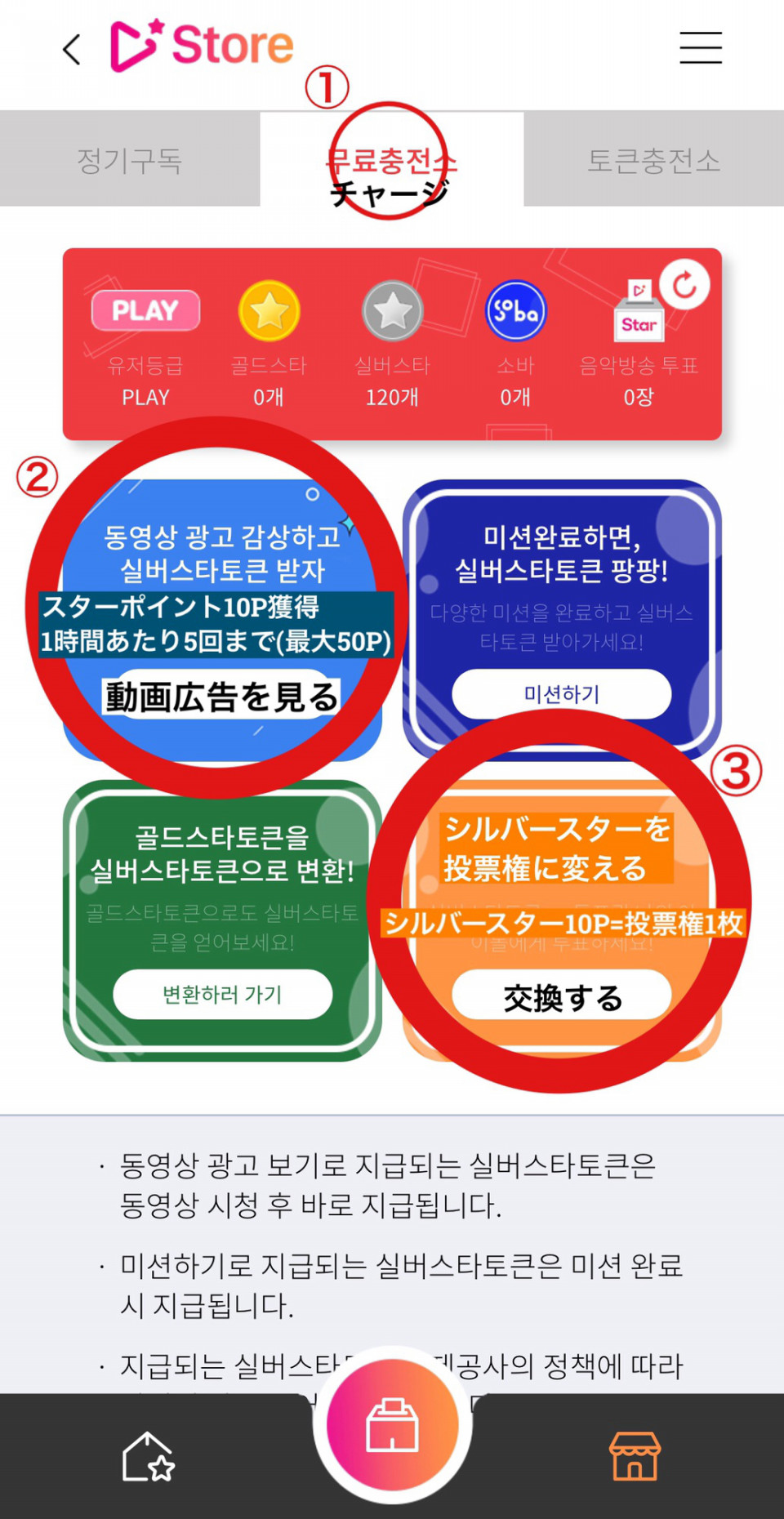784x1519 pixels.
Task: Switch to the 토큰충전소 tab
Action: click(653, 160)
